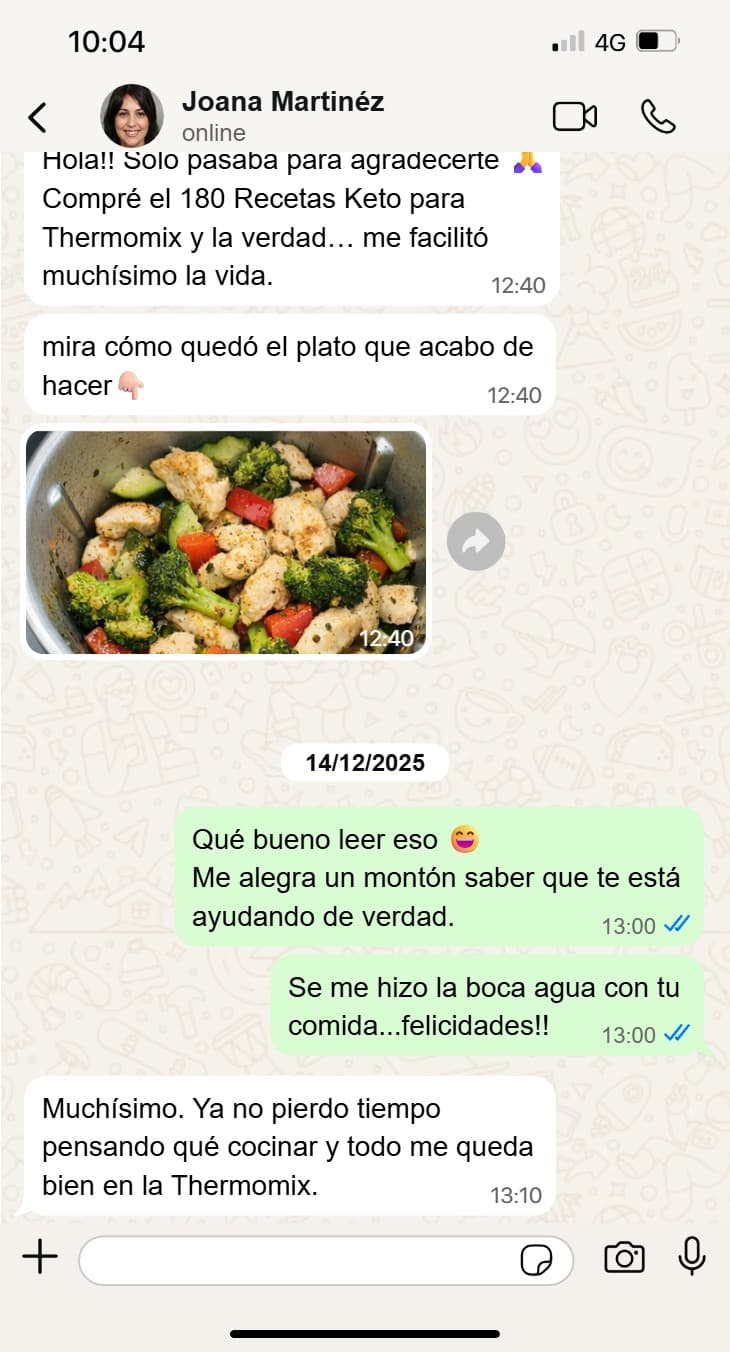Start a video call with Joana
The width and height of the screenshot is (730, 1352).
click(x=574, y=117)
